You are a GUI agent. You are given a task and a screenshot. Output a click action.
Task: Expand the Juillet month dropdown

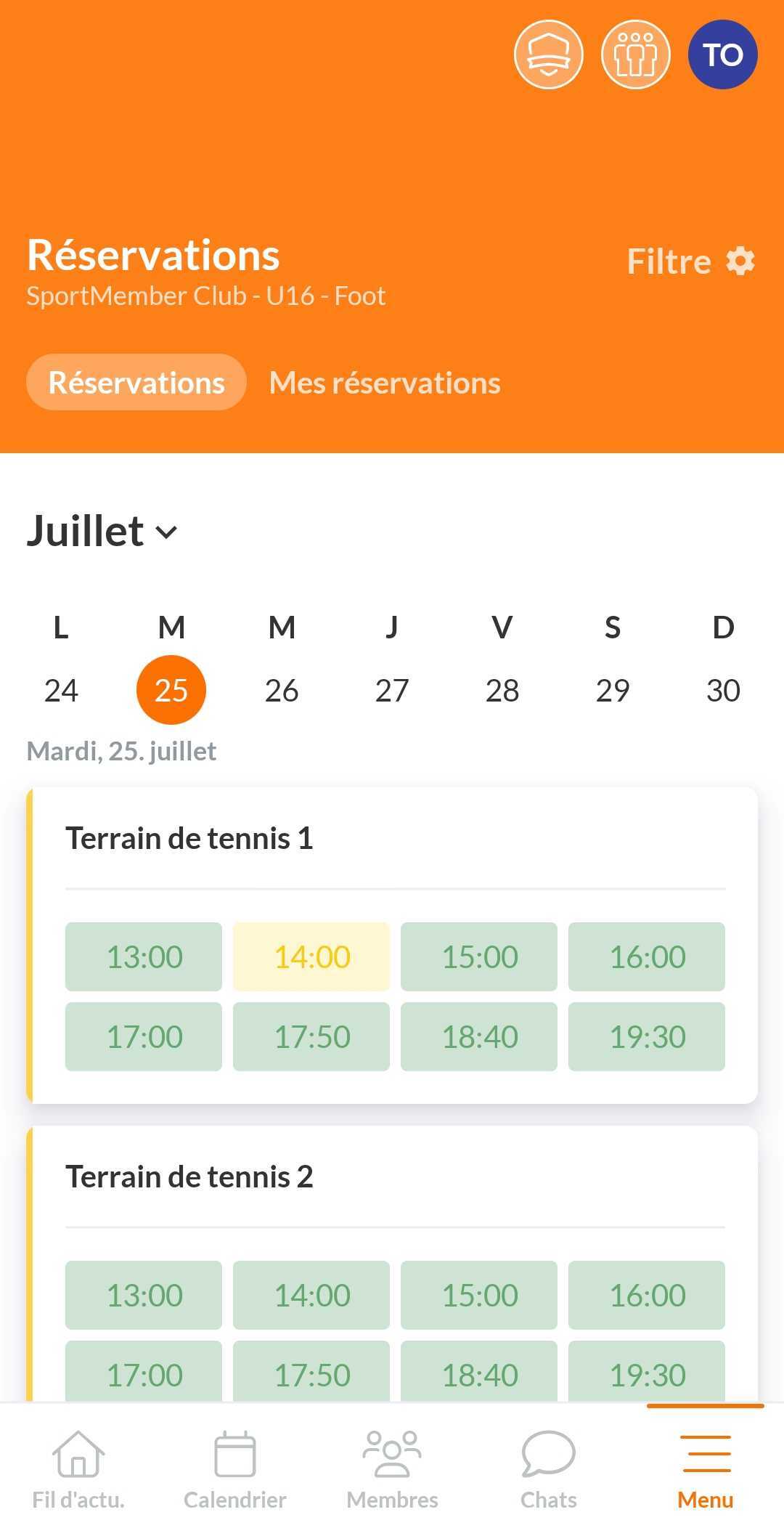coord(102,531)
